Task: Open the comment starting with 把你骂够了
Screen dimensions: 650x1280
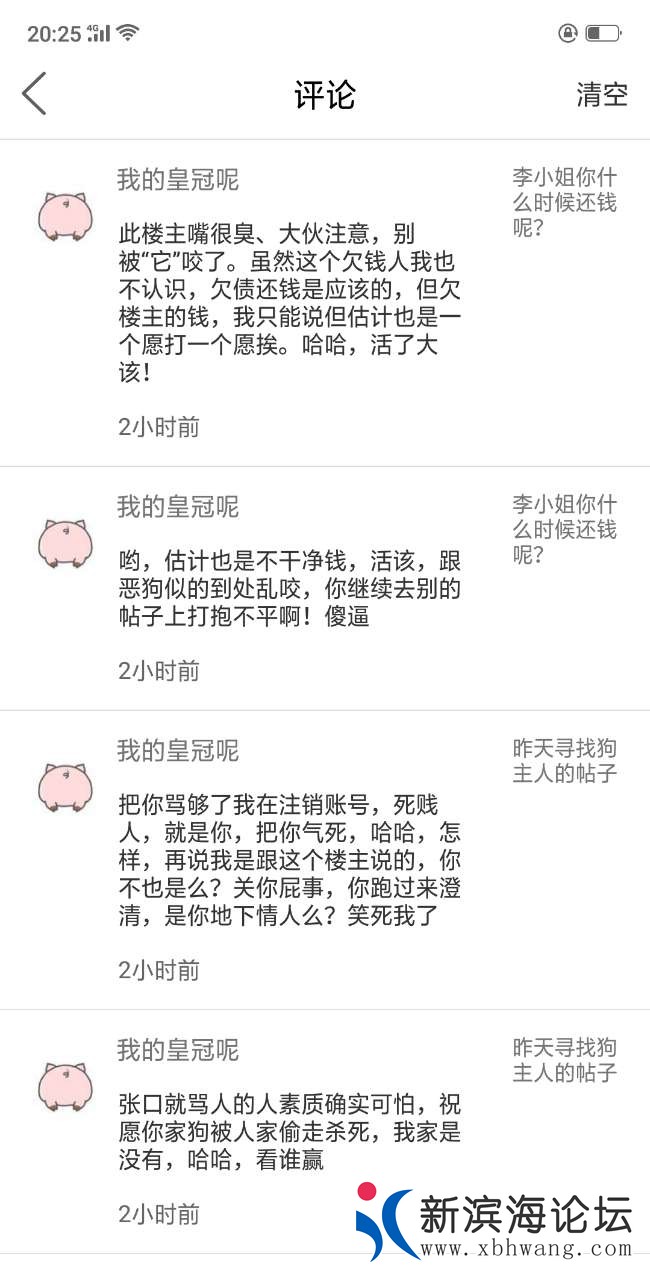Action: click(x=288, y=860)
